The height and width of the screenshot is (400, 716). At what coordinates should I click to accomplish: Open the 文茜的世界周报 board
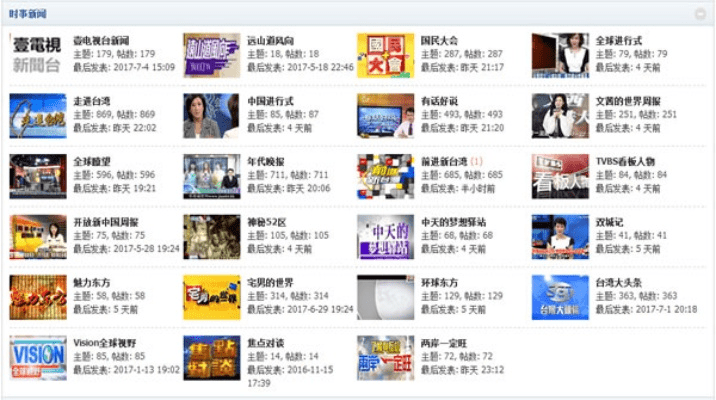[x=628, y=101]
